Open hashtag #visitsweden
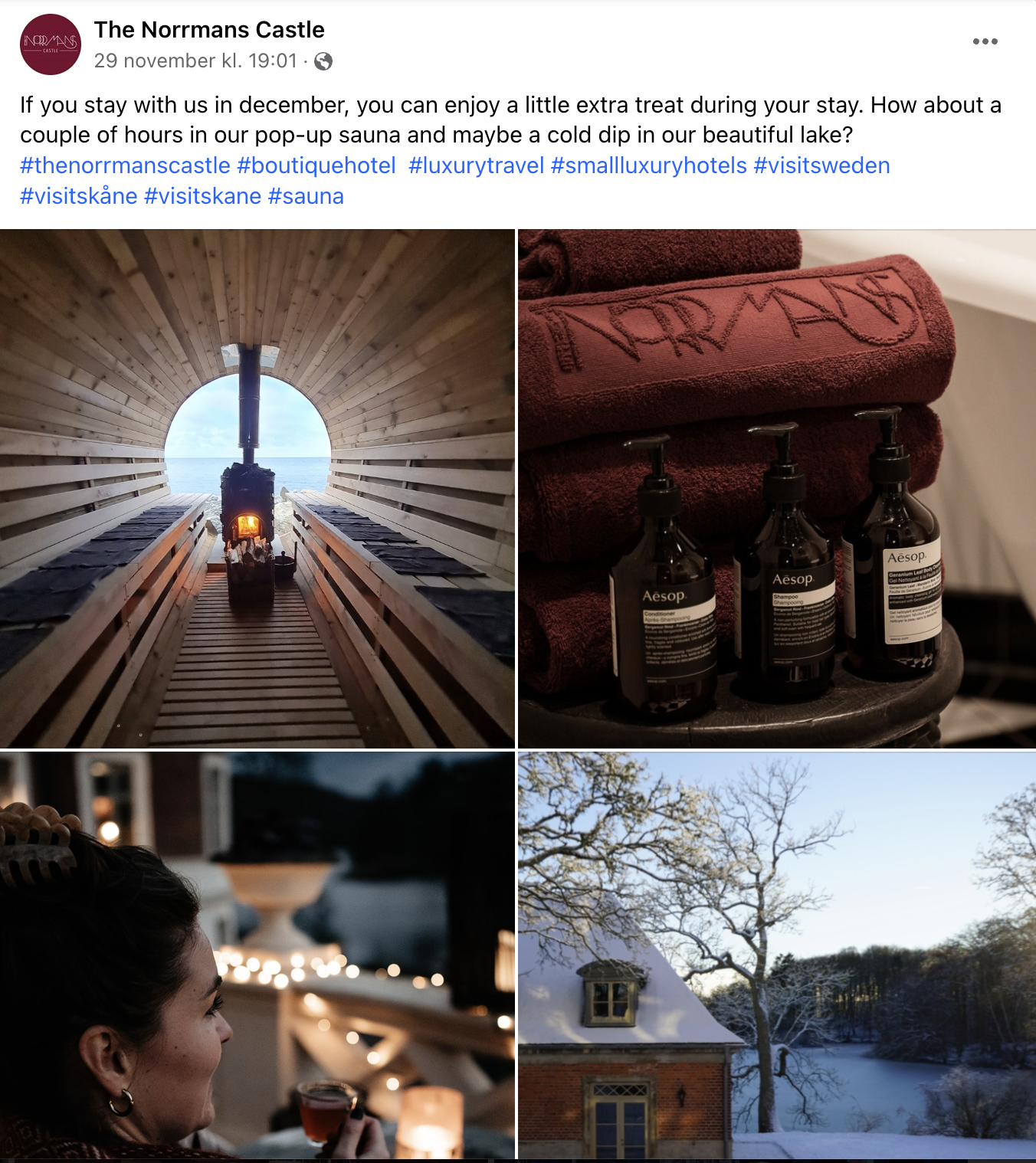Image resolution: width=1036 pixels, height=1163 pixels. coord(821,165)
